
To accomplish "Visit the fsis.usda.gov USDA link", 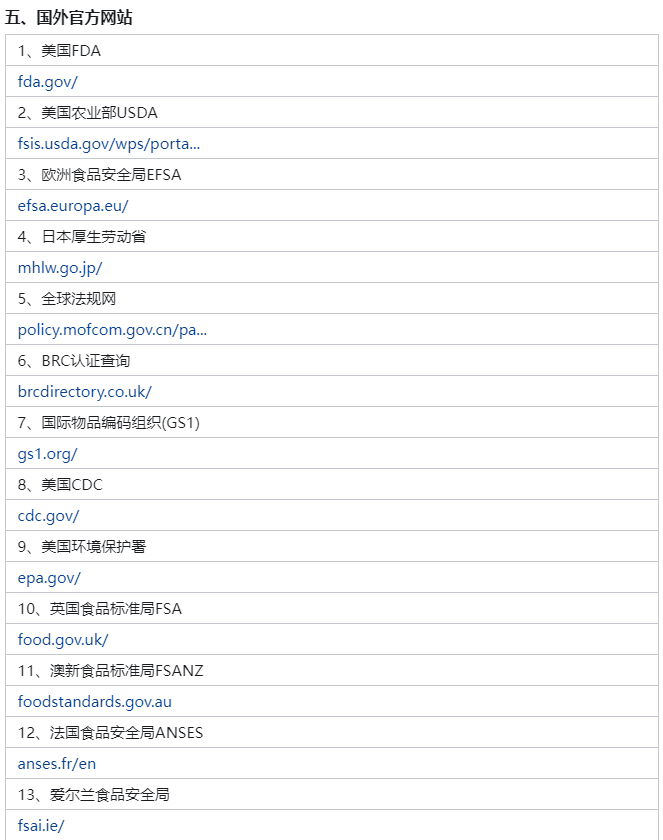I will [x=108, y=144].
